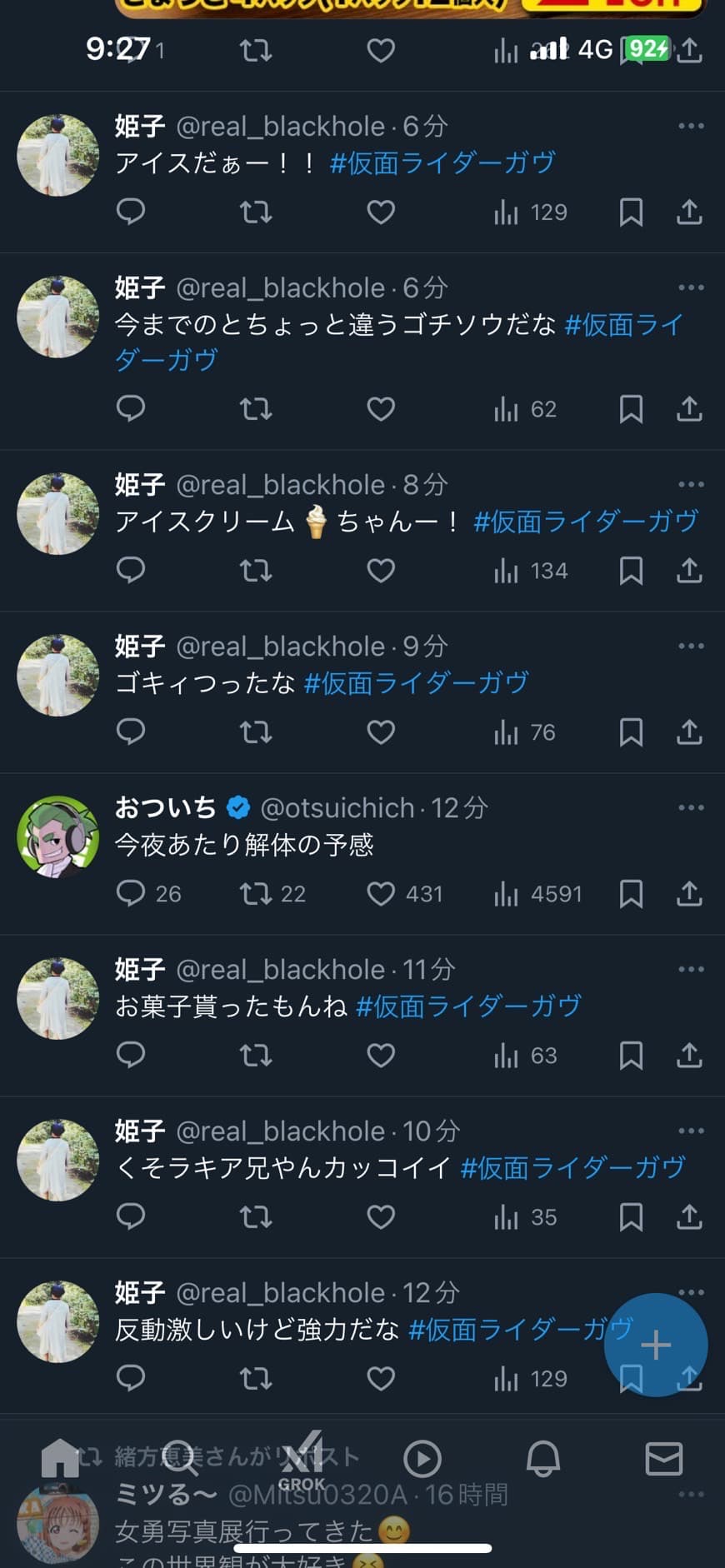Open overflow menu on くそラキア兄やんカッコイイ post

691,1131
